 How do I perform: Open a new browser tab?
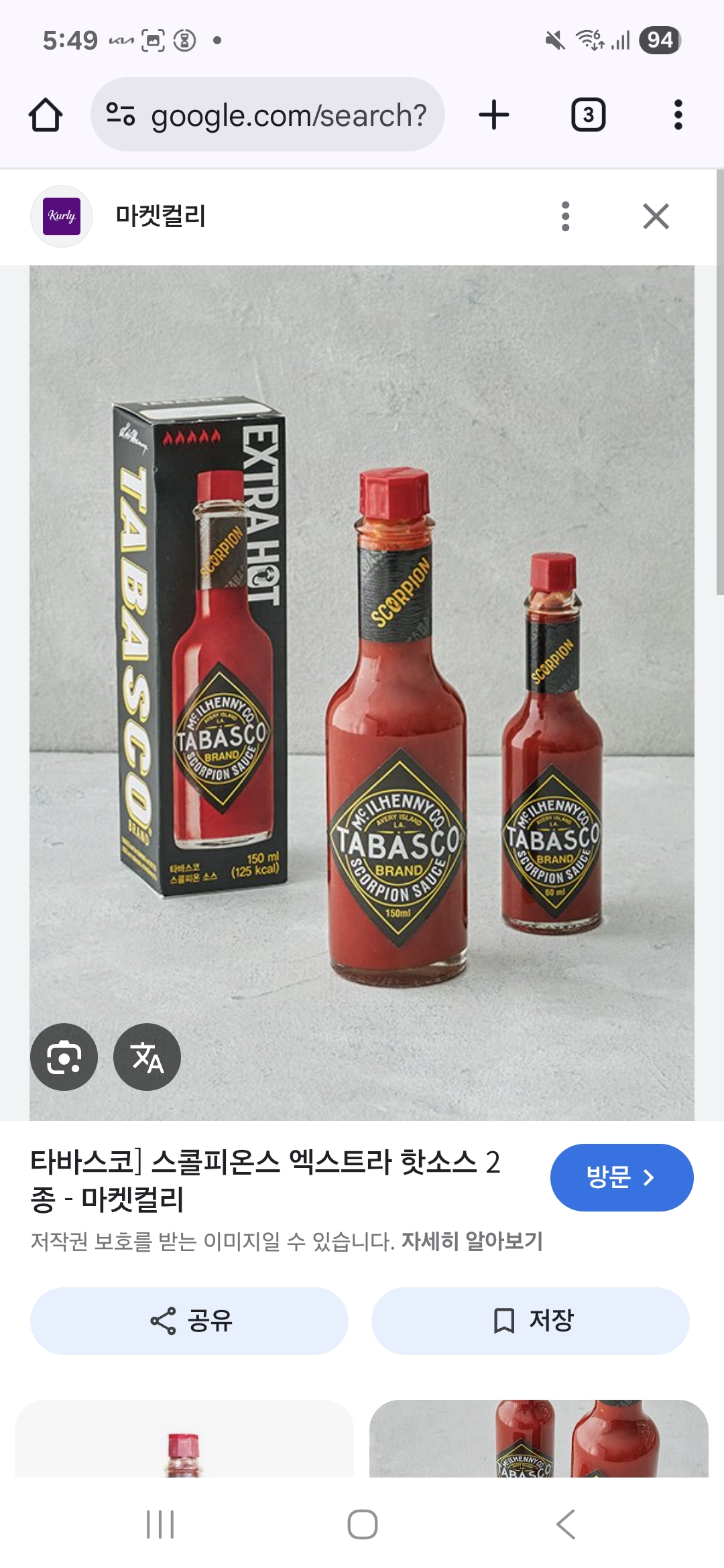click(x=494, y=115)
